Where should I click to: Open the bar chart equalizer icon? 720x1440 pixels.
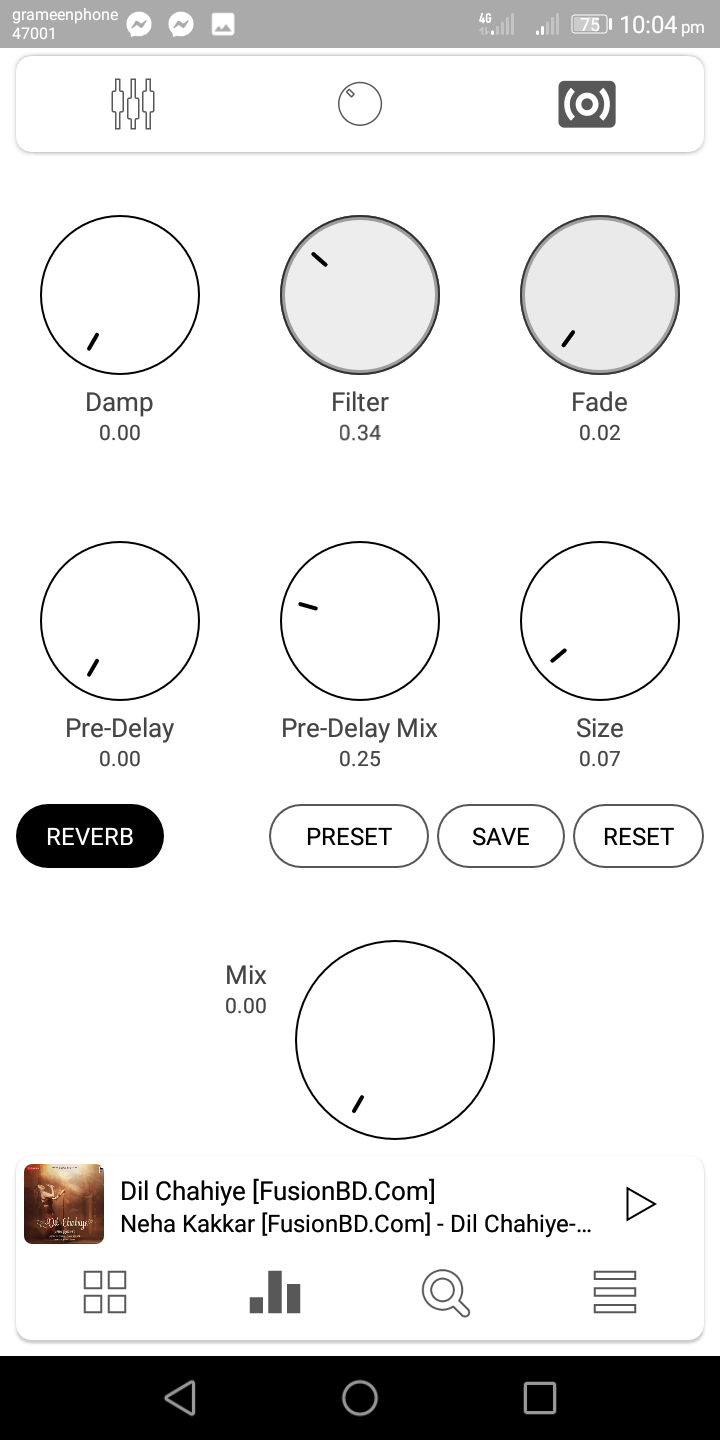coord(275,1292)
